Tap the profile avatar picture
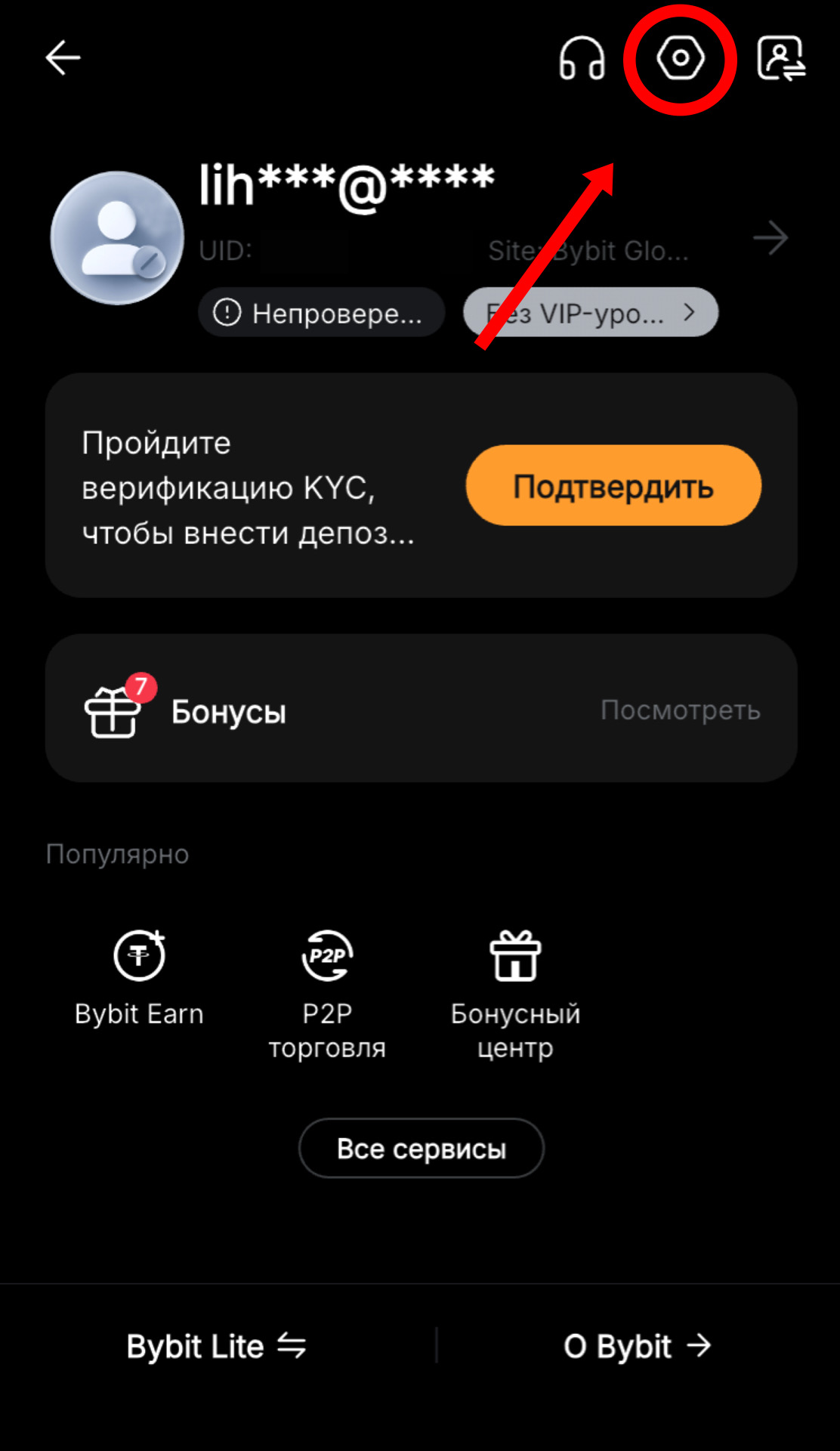This screenshot has height=1451, width=840. pyautogui.click(x=117, y=238)
